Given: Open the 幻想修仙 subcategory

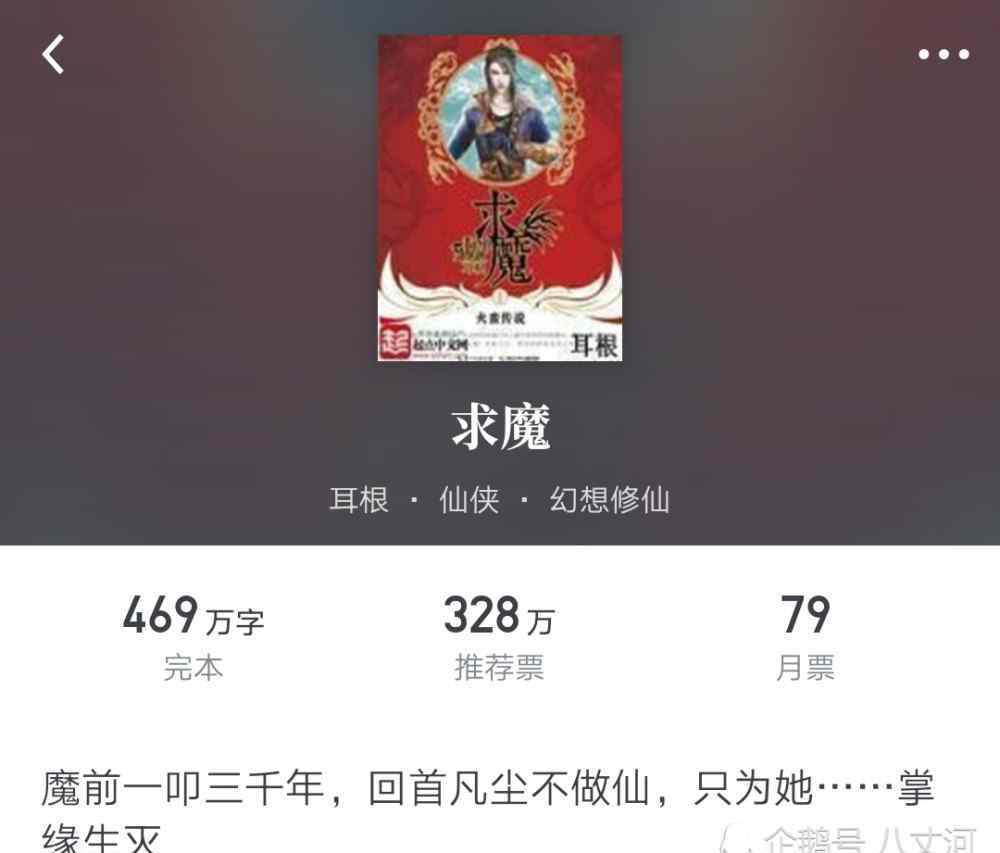Looking at the screenshot, I should (609, 499).
